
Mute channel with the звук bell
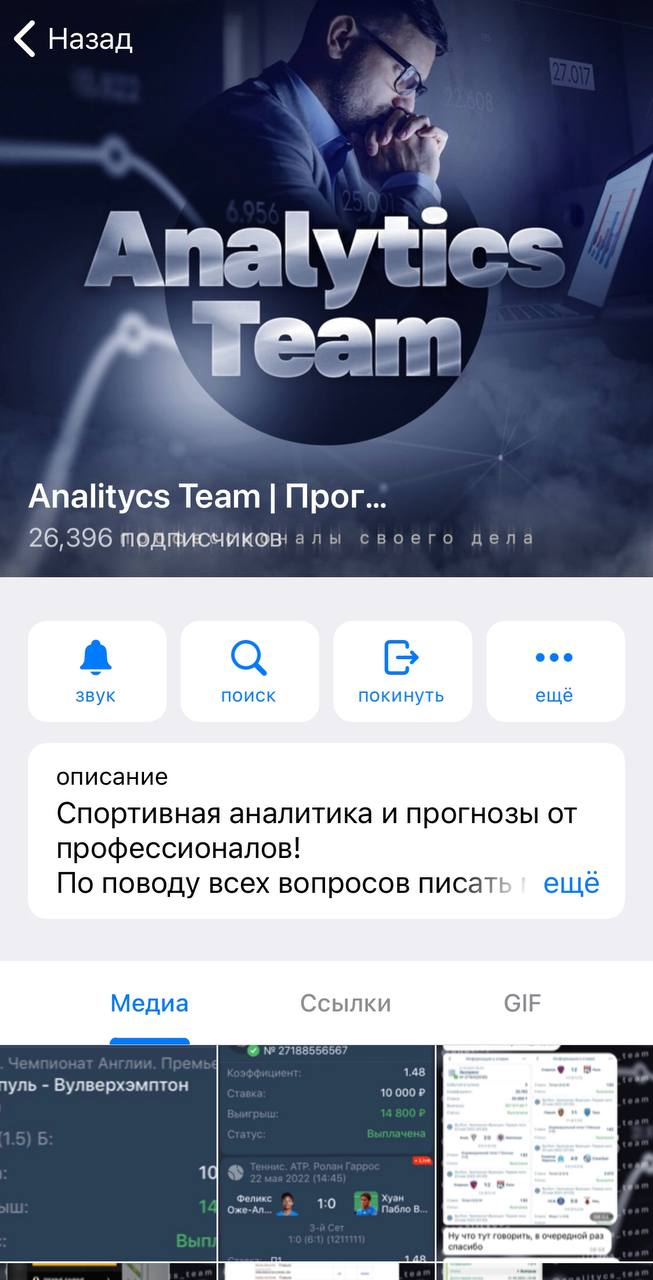pyautogui.click(x=97, y=671)
